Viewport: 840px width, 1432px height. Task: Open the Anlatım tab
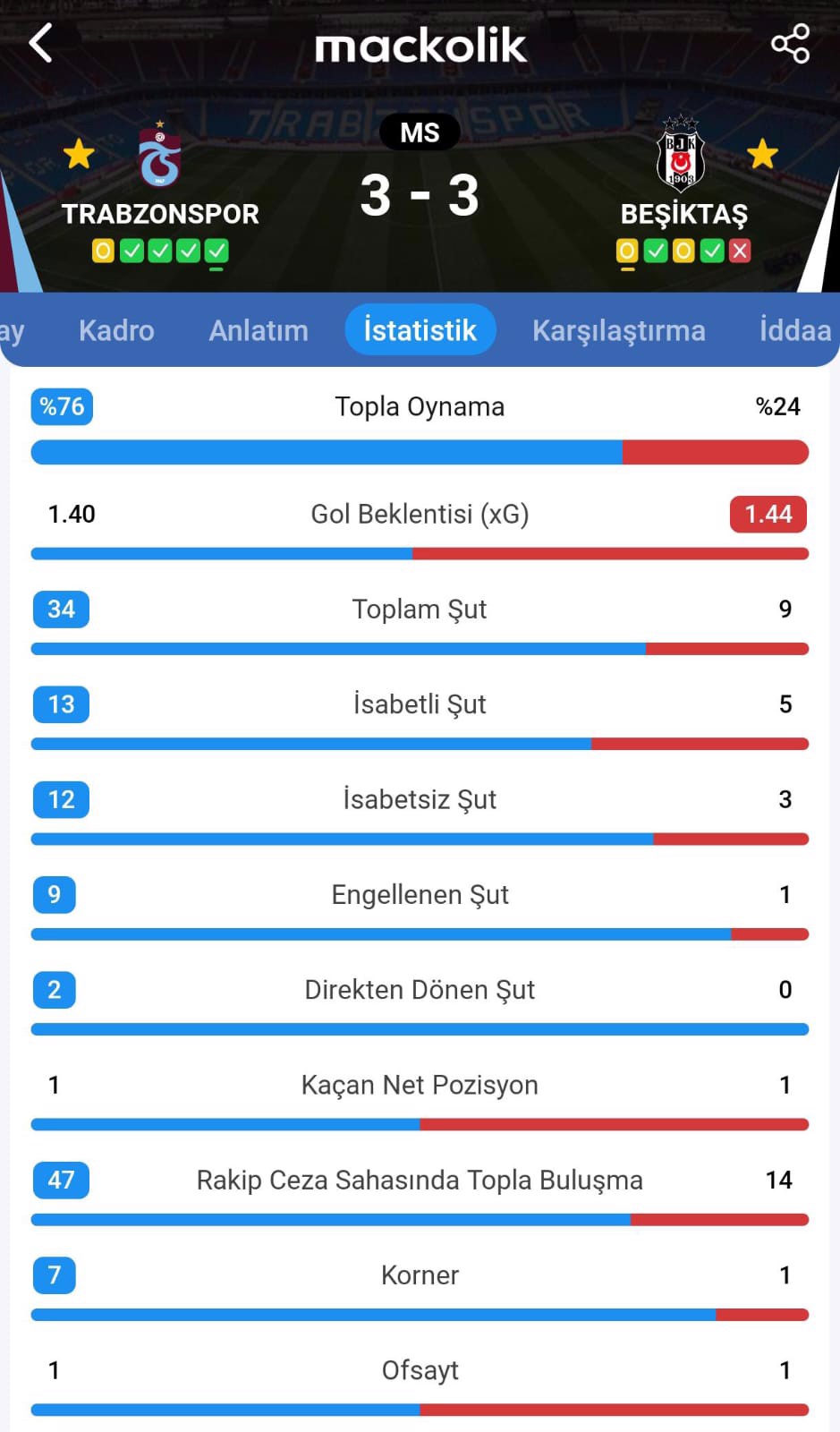pyautogui.click(x=259, y=330)
